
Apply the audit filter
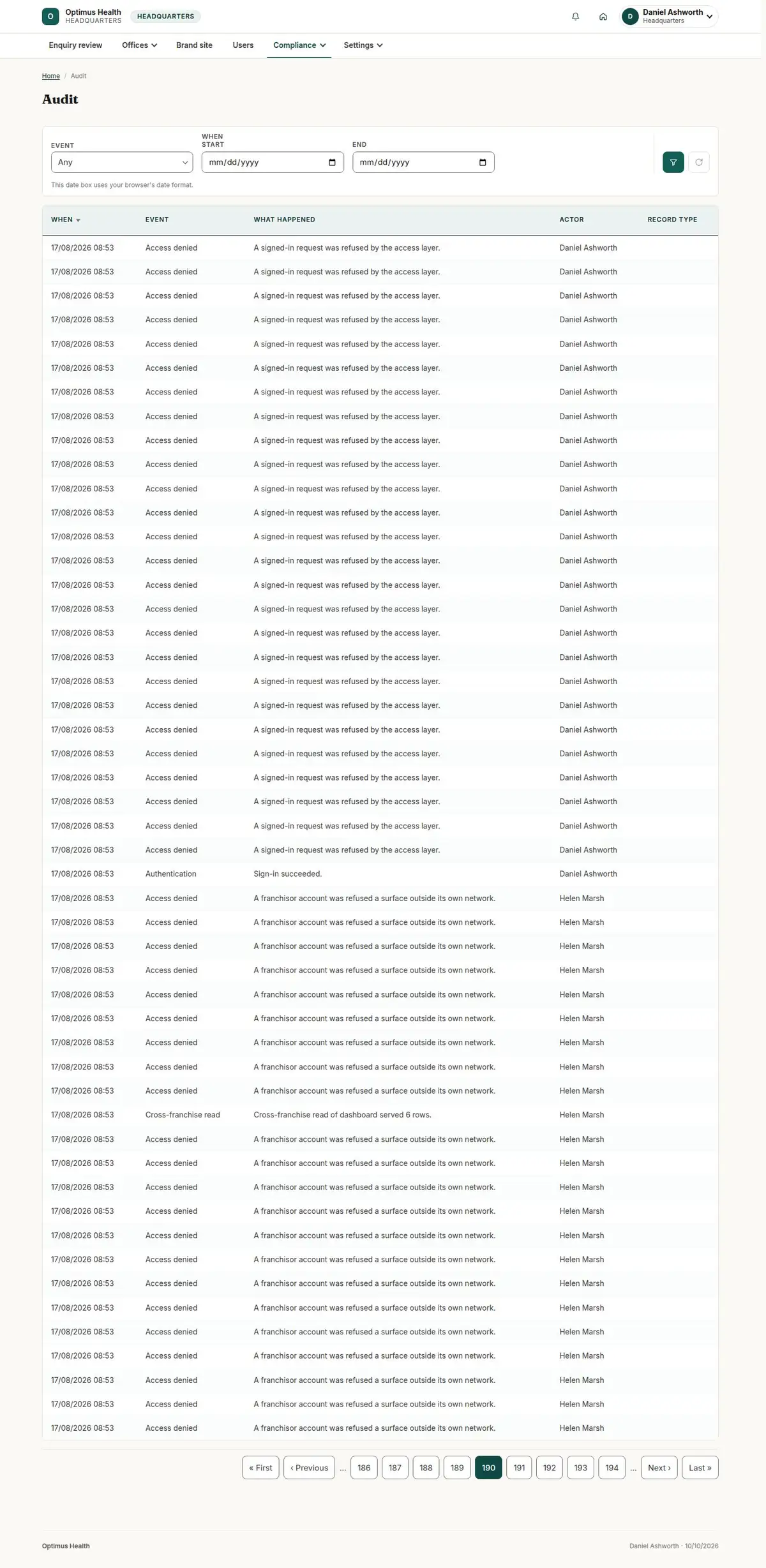673,162
